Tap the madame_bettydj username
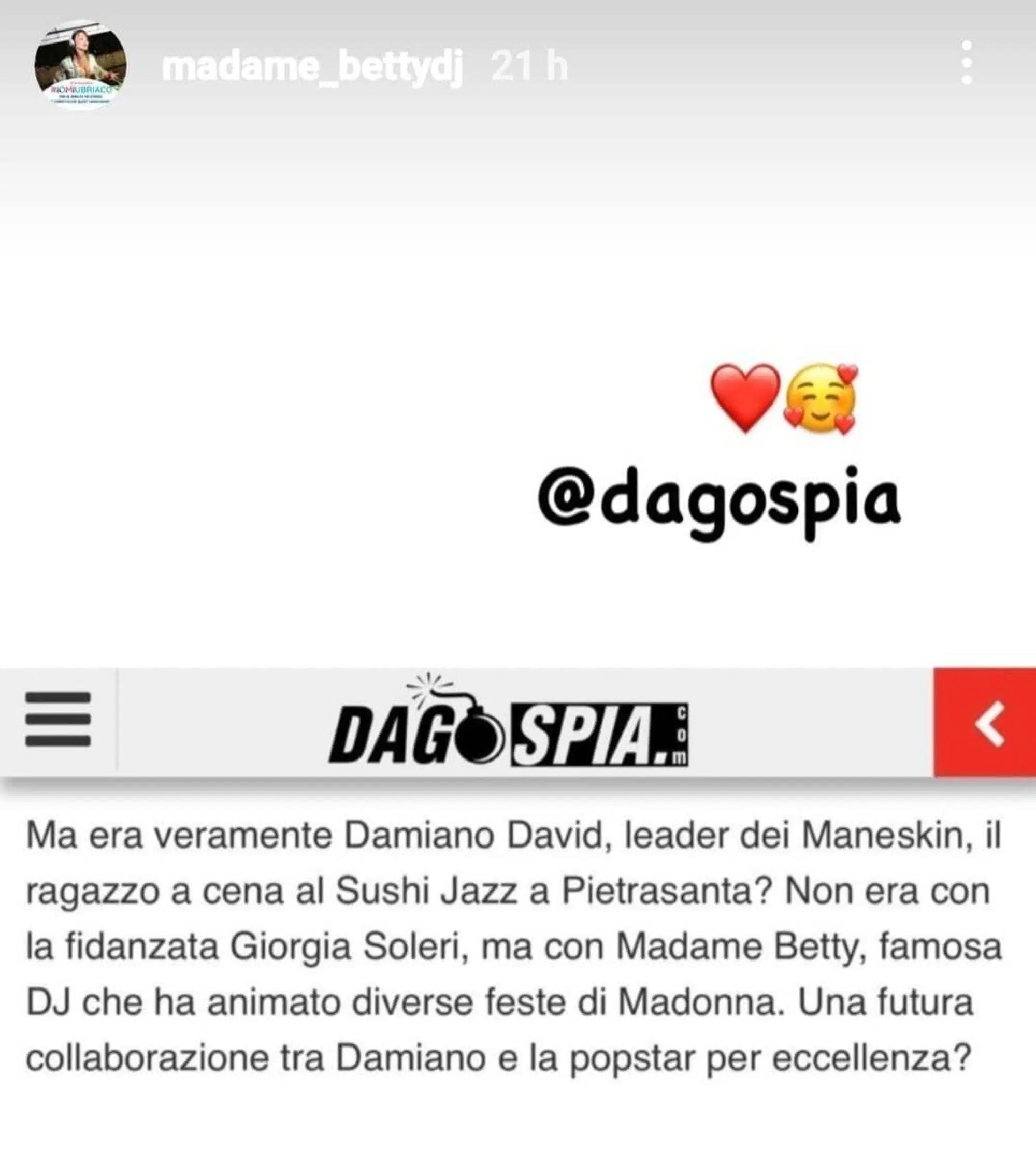 (312, 68)
